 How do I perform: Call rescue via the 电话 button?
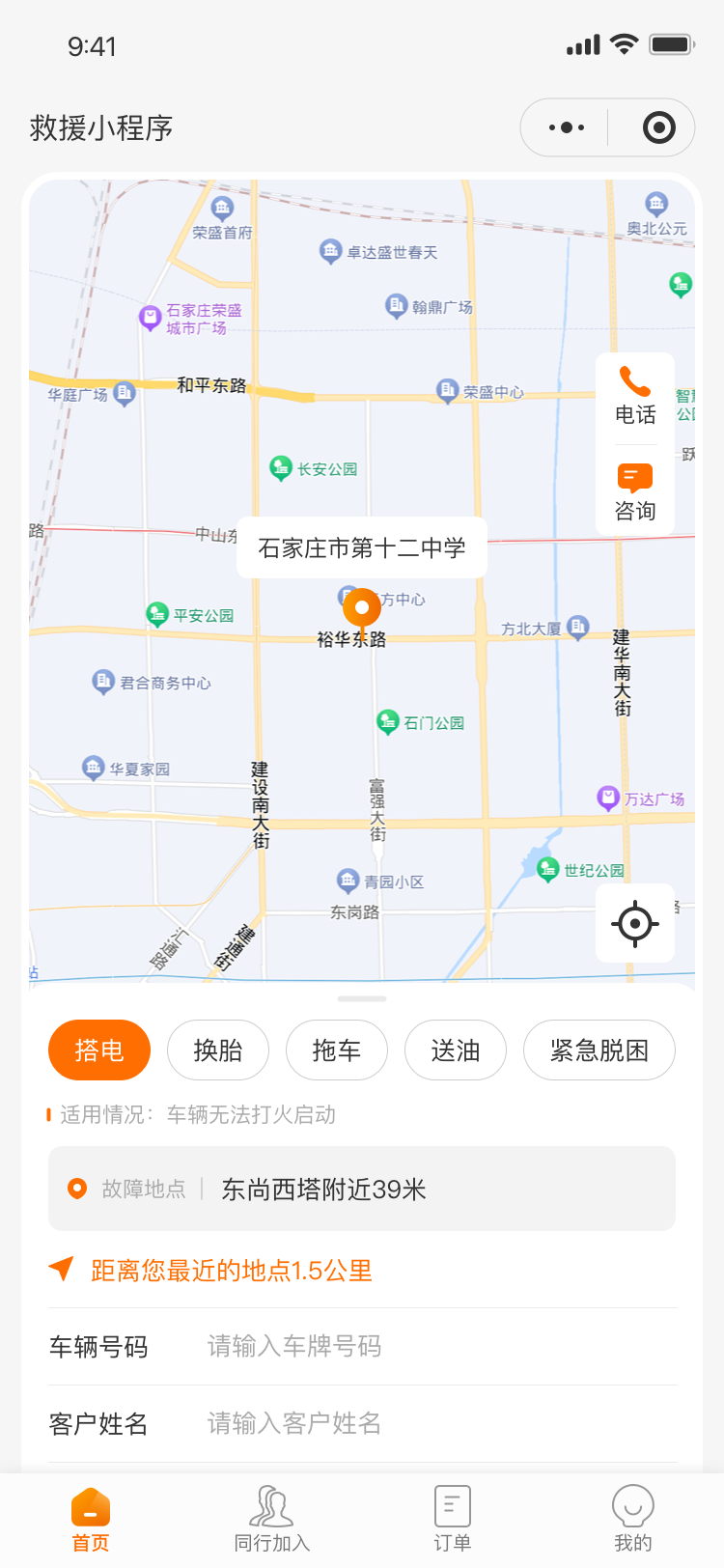(x=635, y=397)
